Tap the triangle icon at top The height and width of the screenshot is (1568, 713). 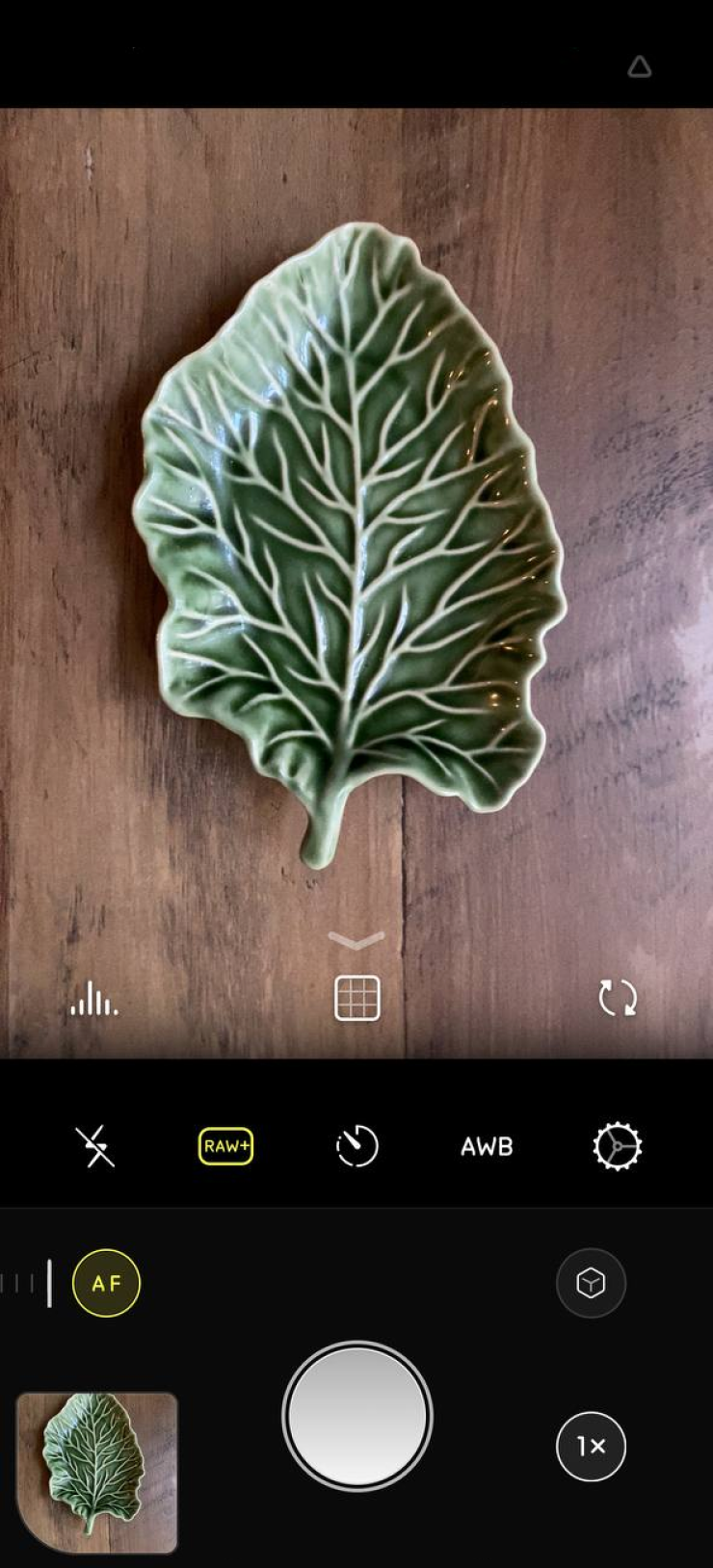click(x=640, y=66)
